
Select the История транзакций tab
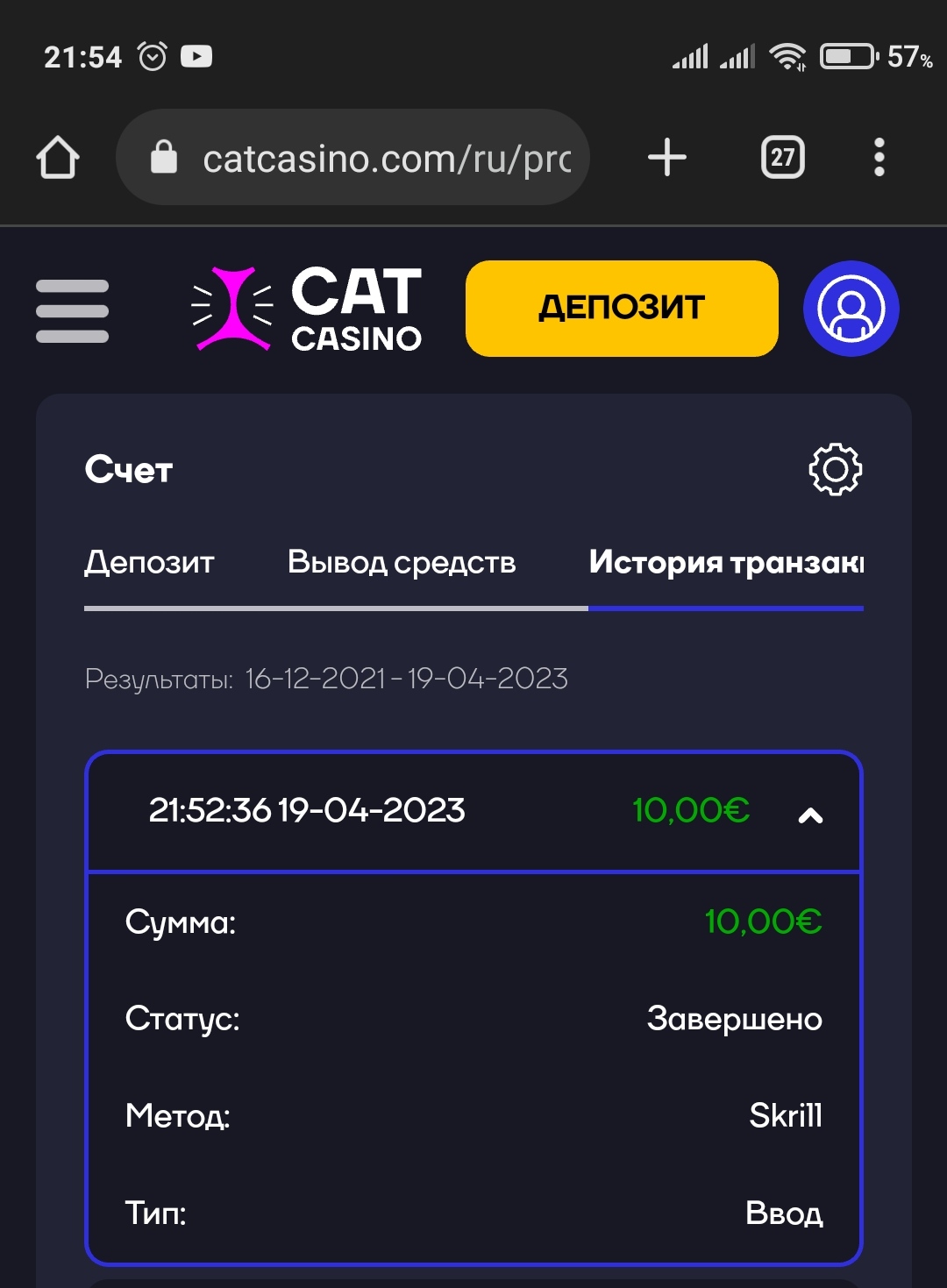(726, 562)
